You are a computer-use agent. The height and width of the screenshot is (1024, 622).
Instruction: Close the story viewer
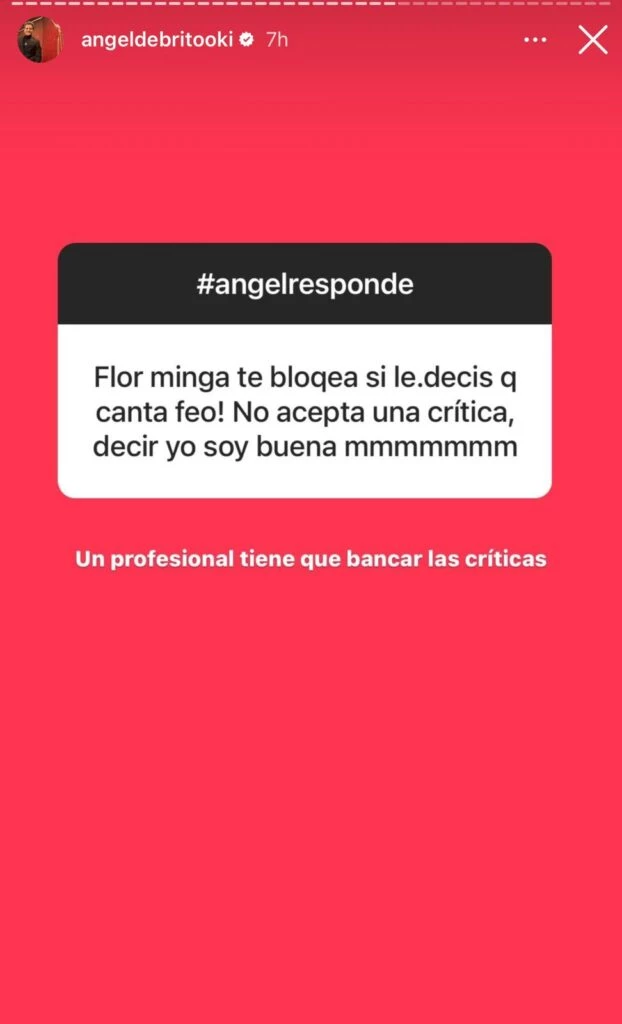click(x=593, y=40)
